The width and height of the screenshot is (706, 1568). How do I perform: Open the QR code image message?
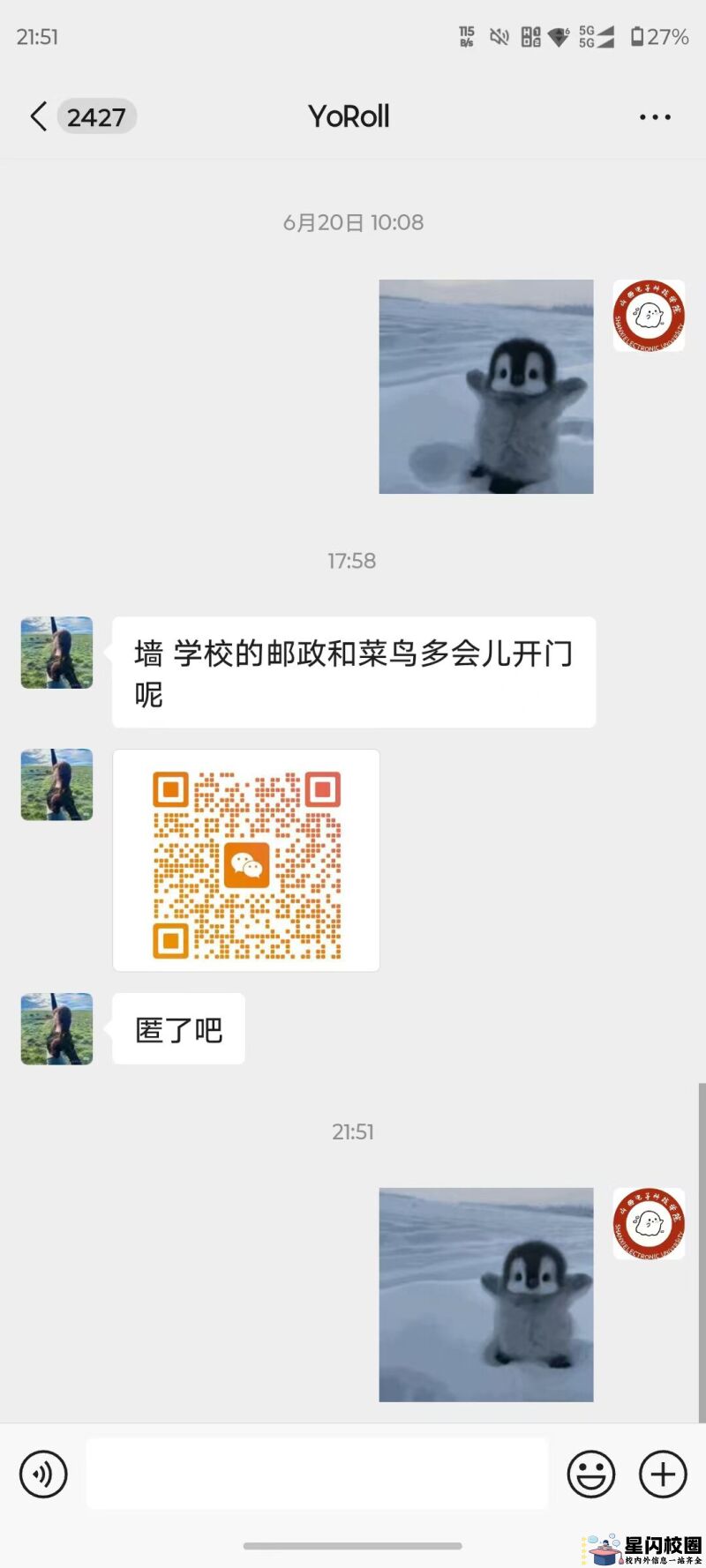coord(246,861)
